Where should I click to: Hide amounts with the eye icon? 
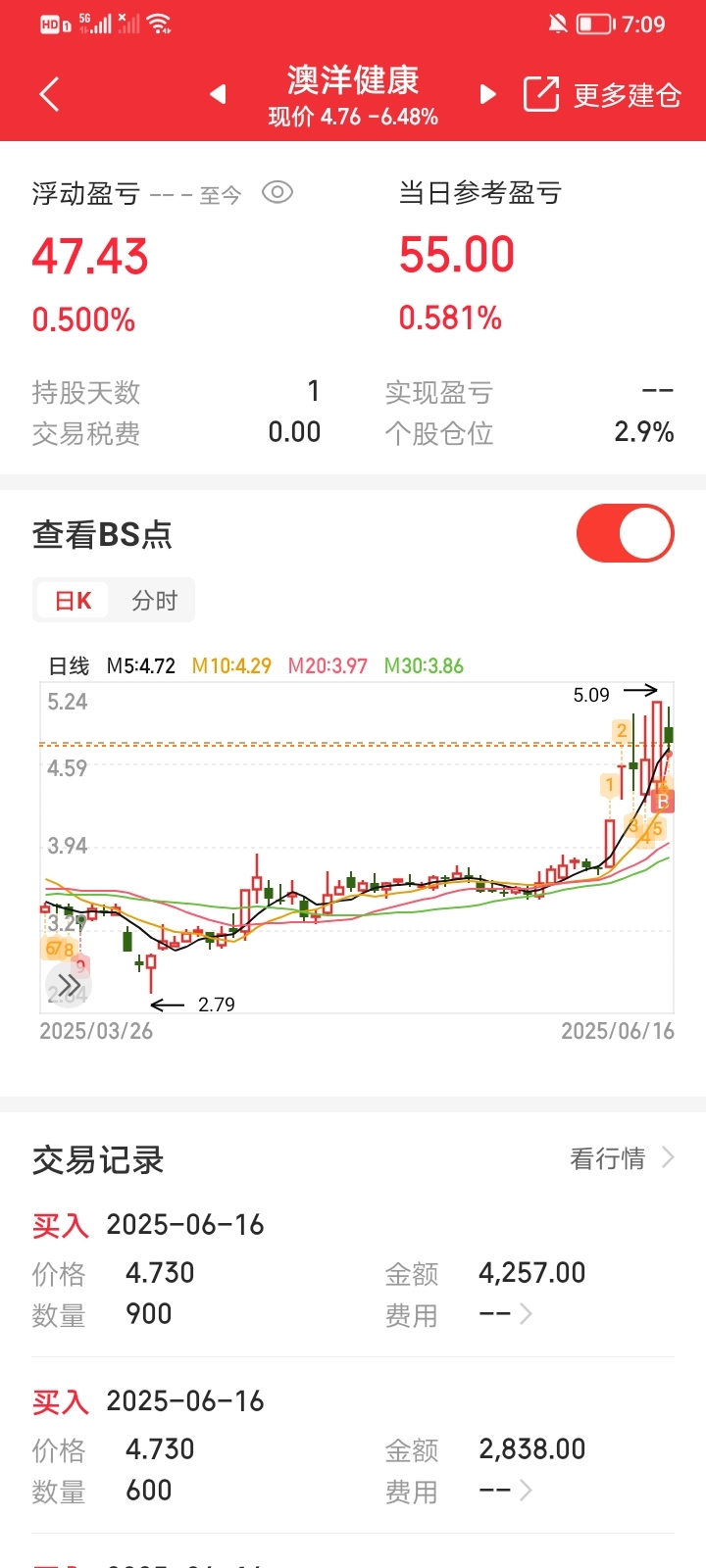[x=277, y=193]
